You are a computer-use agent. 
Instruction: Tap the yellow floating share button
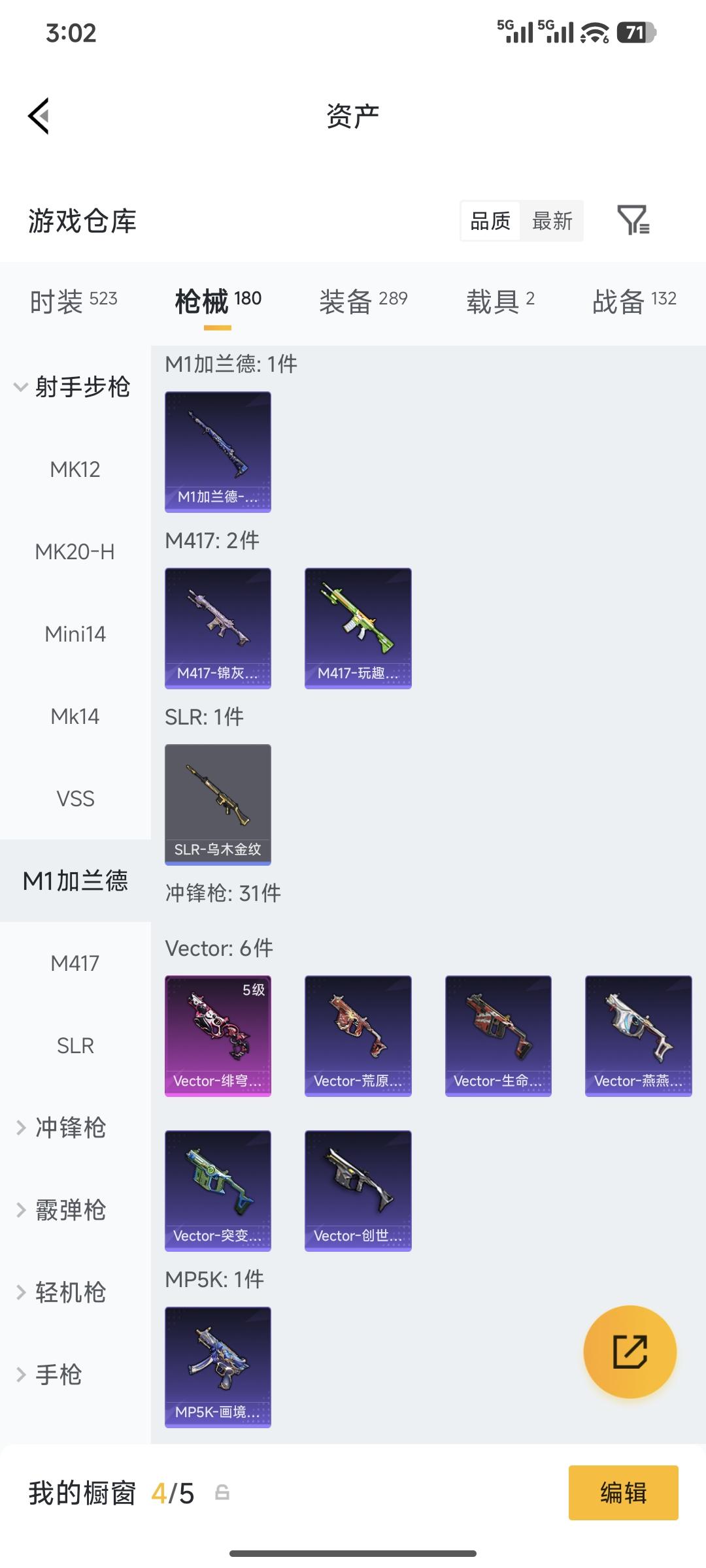point(630,1351)
